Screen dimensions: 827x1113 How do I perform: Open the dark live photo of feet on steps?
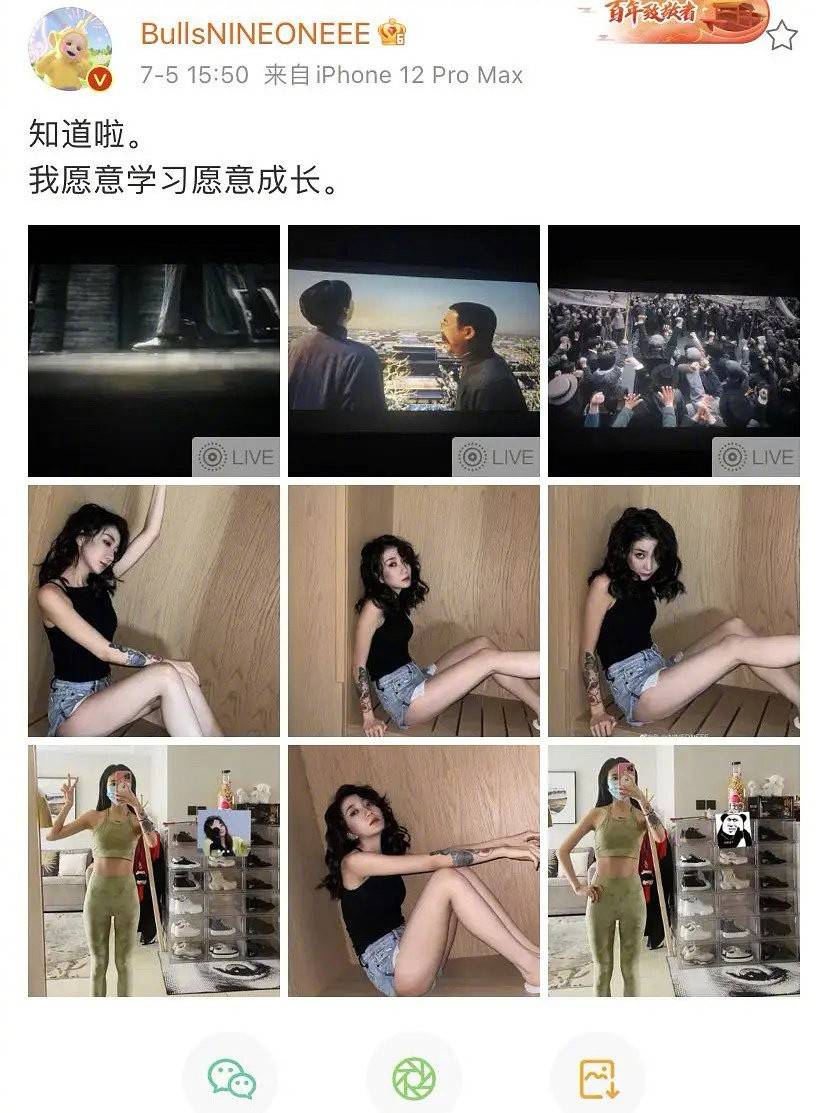[154, 350]
